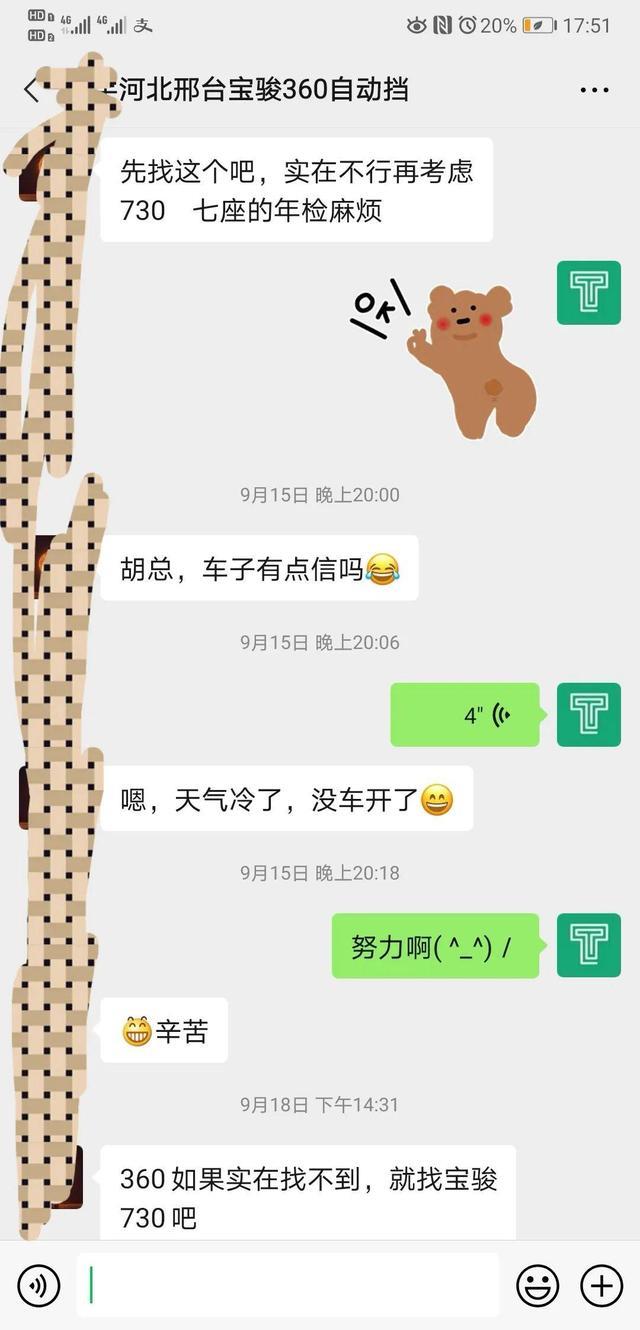Screen dimensions: 640x1330
Task: Open the emoji sticker panel
Action: click(537, 1285)
